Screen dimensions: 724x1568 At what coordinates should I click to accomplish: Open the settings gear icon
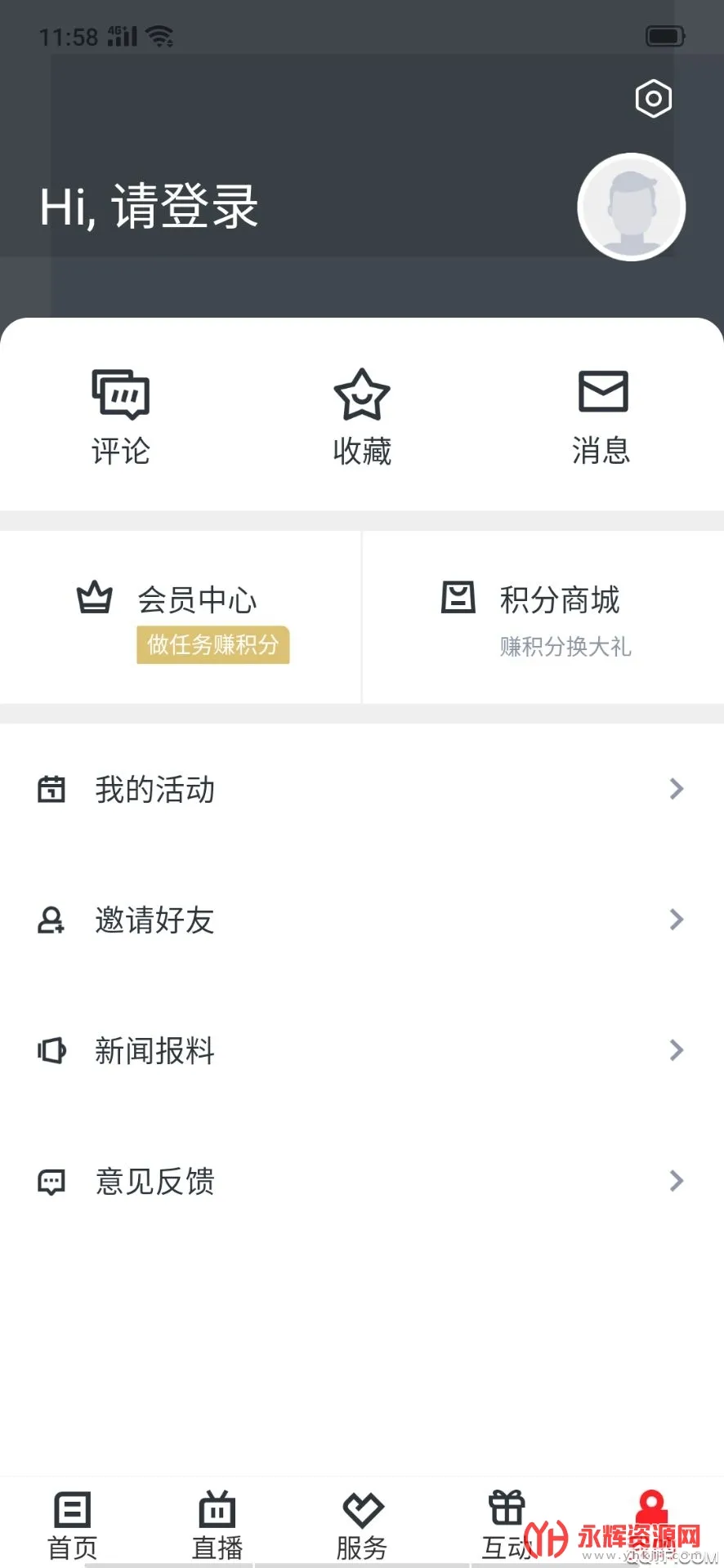coord(654,99)
